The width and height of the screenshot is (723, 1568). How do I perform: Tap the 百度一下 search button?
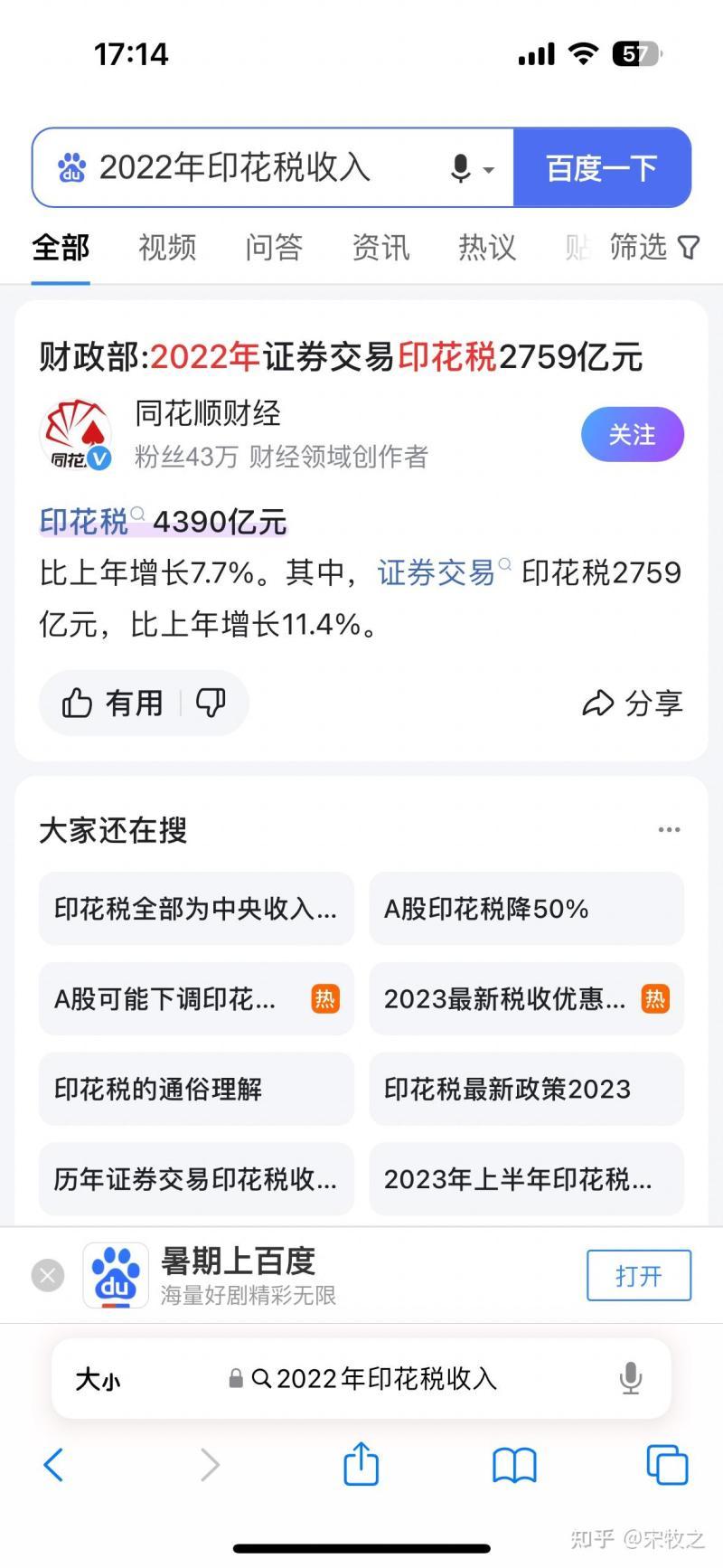(601, 168)
